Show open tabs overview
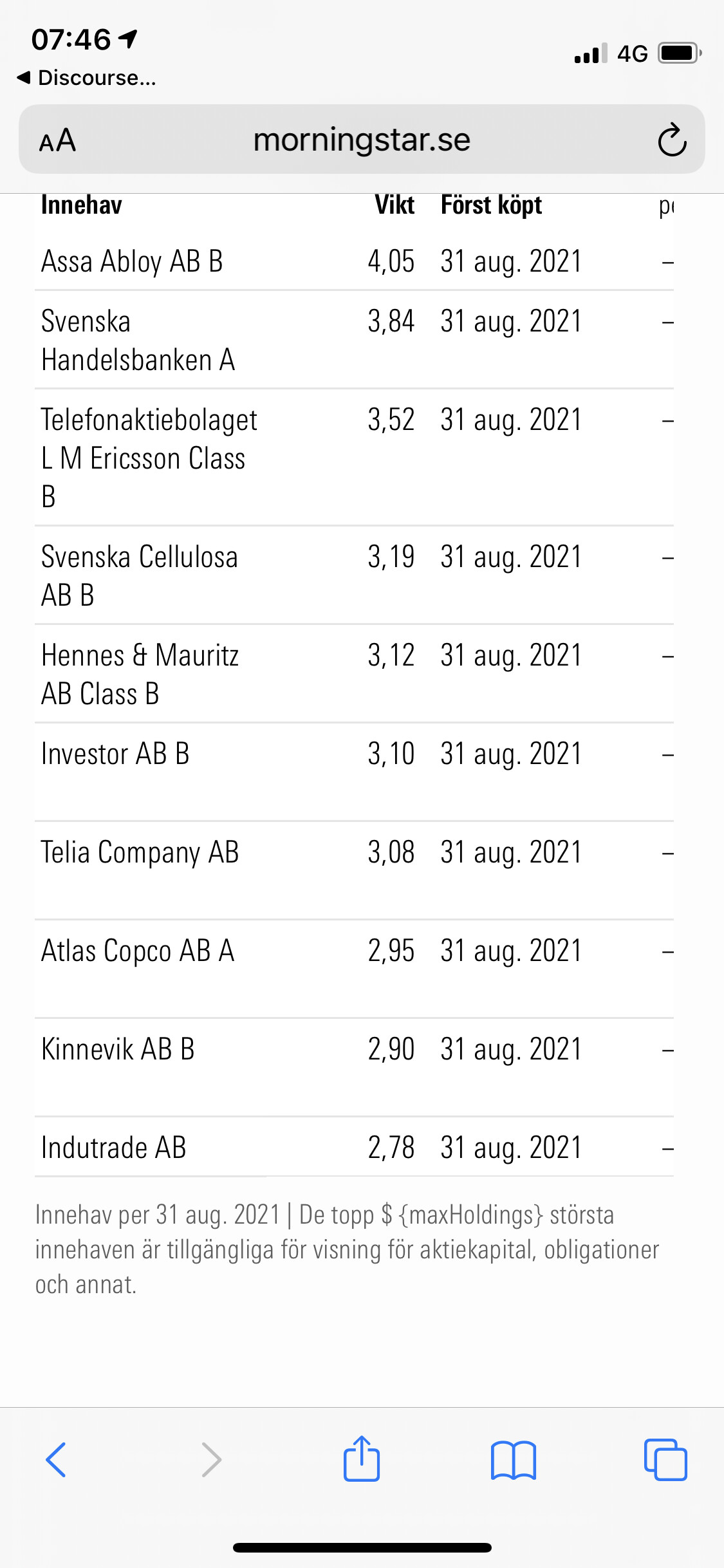724x1568 pixels. 665,1459
